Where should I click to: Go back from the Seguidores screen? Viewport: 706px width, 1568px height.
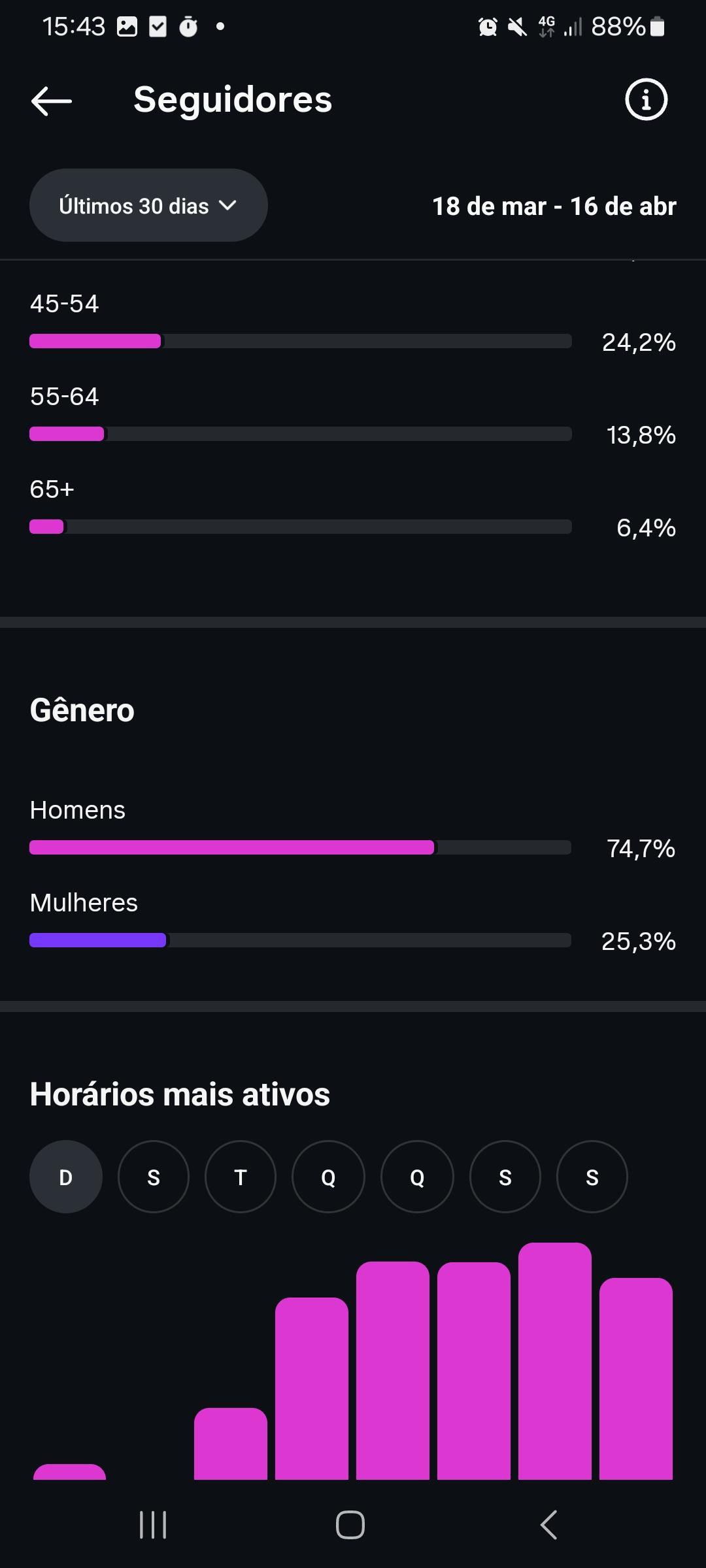coord(52,101)
